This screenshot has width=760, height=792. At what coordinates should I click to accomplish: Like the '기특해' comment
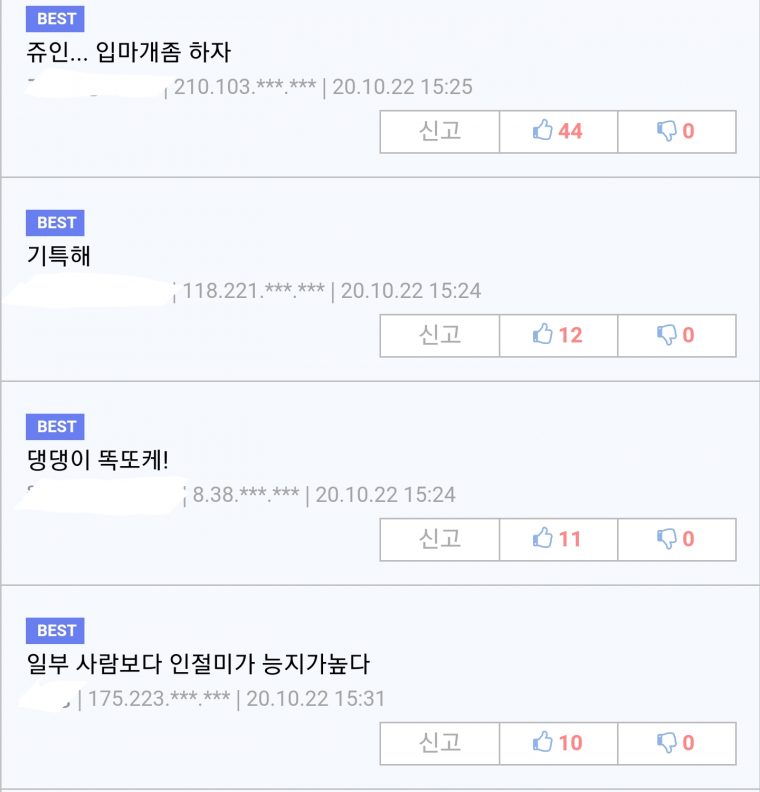[x=558, y=335]
